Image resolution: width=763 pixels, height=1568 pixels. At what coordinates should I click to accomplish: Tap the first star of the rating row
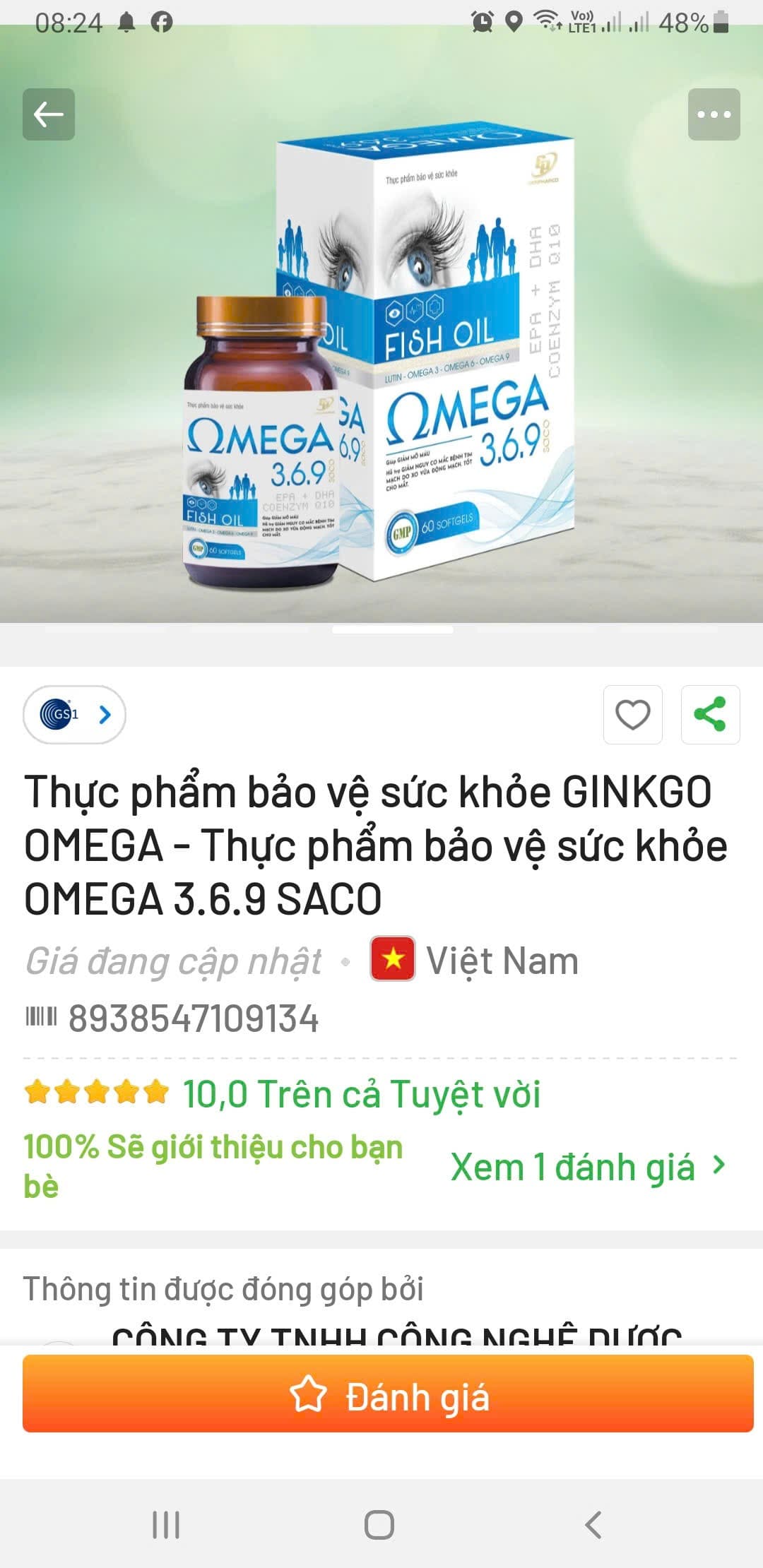pyautogui.click(x=37, y=1093)
